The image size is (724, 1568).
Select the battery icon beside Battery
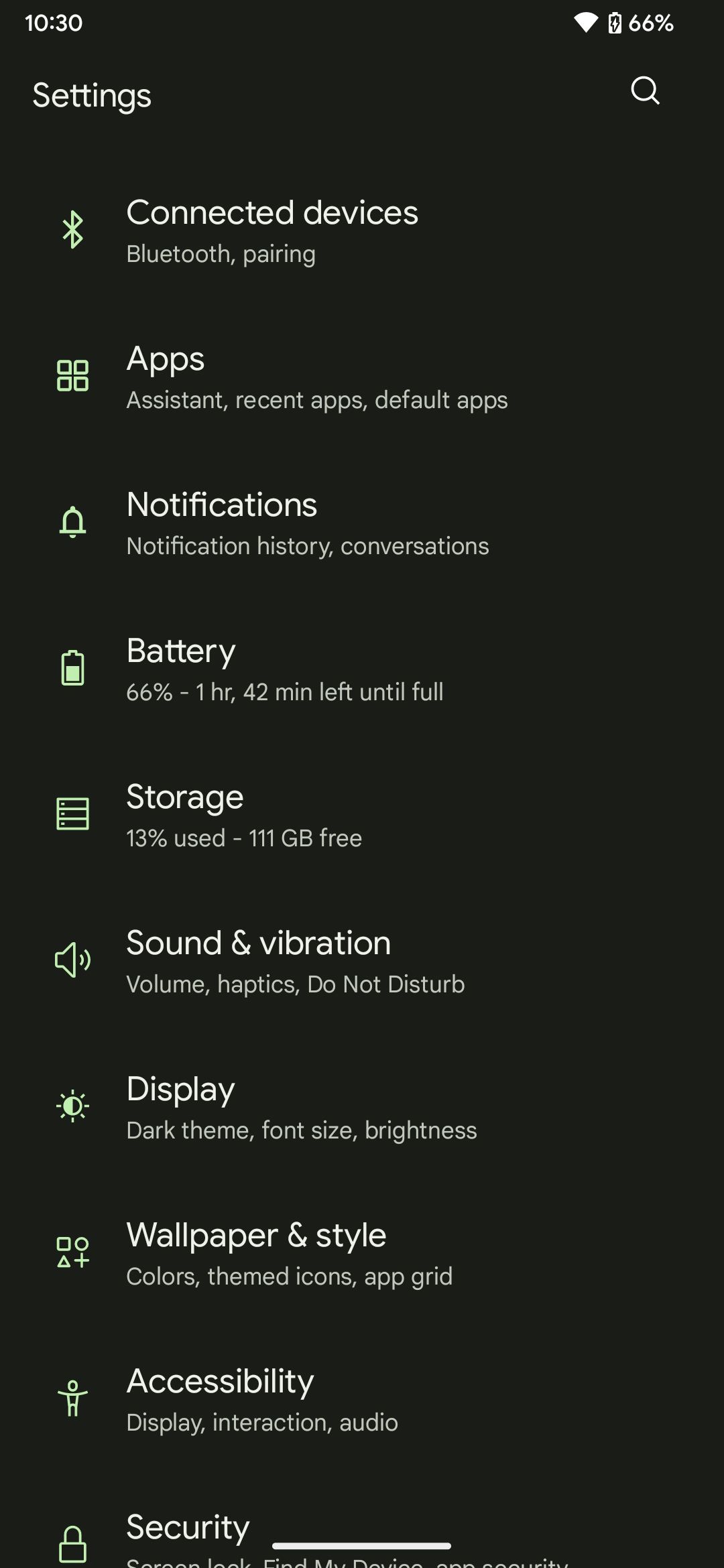[x=74, y=667]
